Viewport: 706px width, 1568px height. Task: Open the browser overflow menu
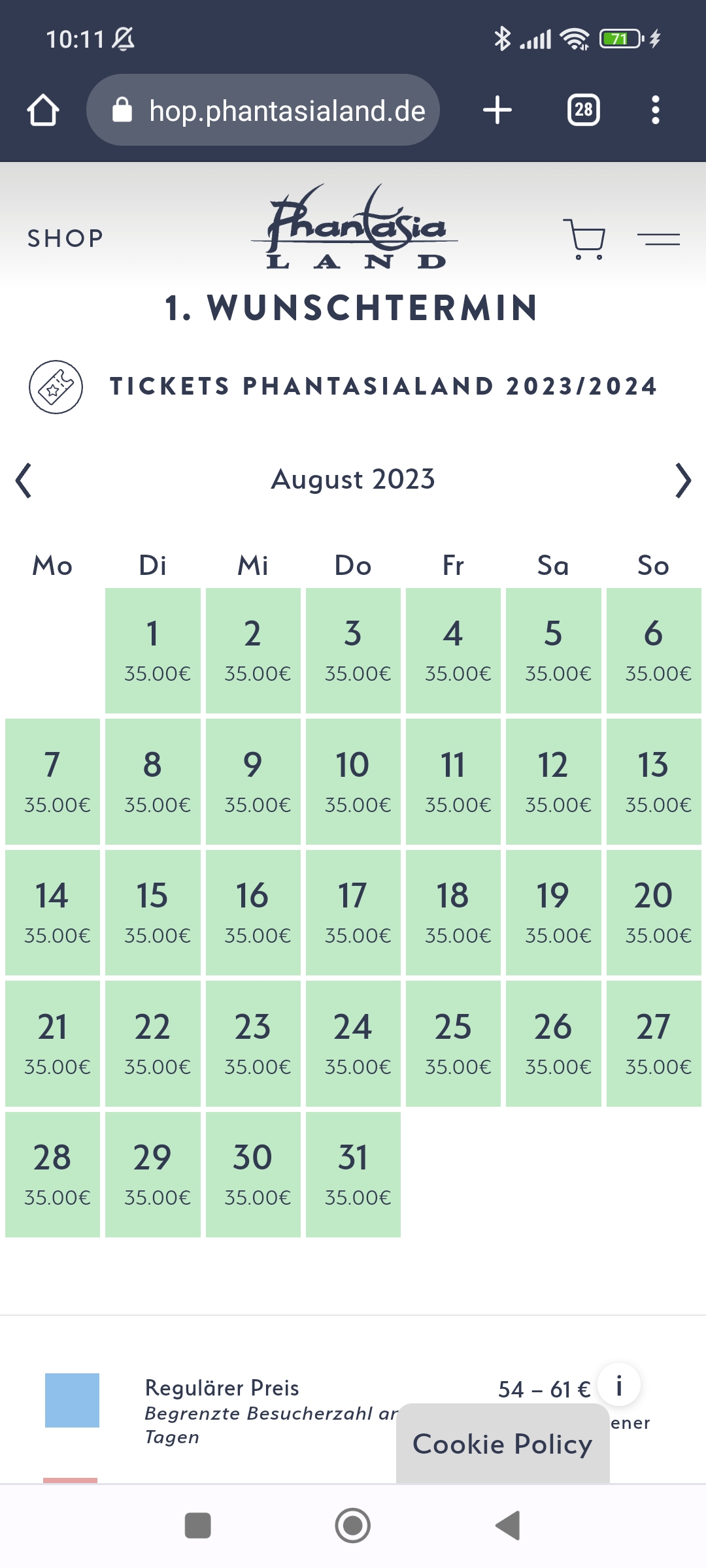coord(656,110)
